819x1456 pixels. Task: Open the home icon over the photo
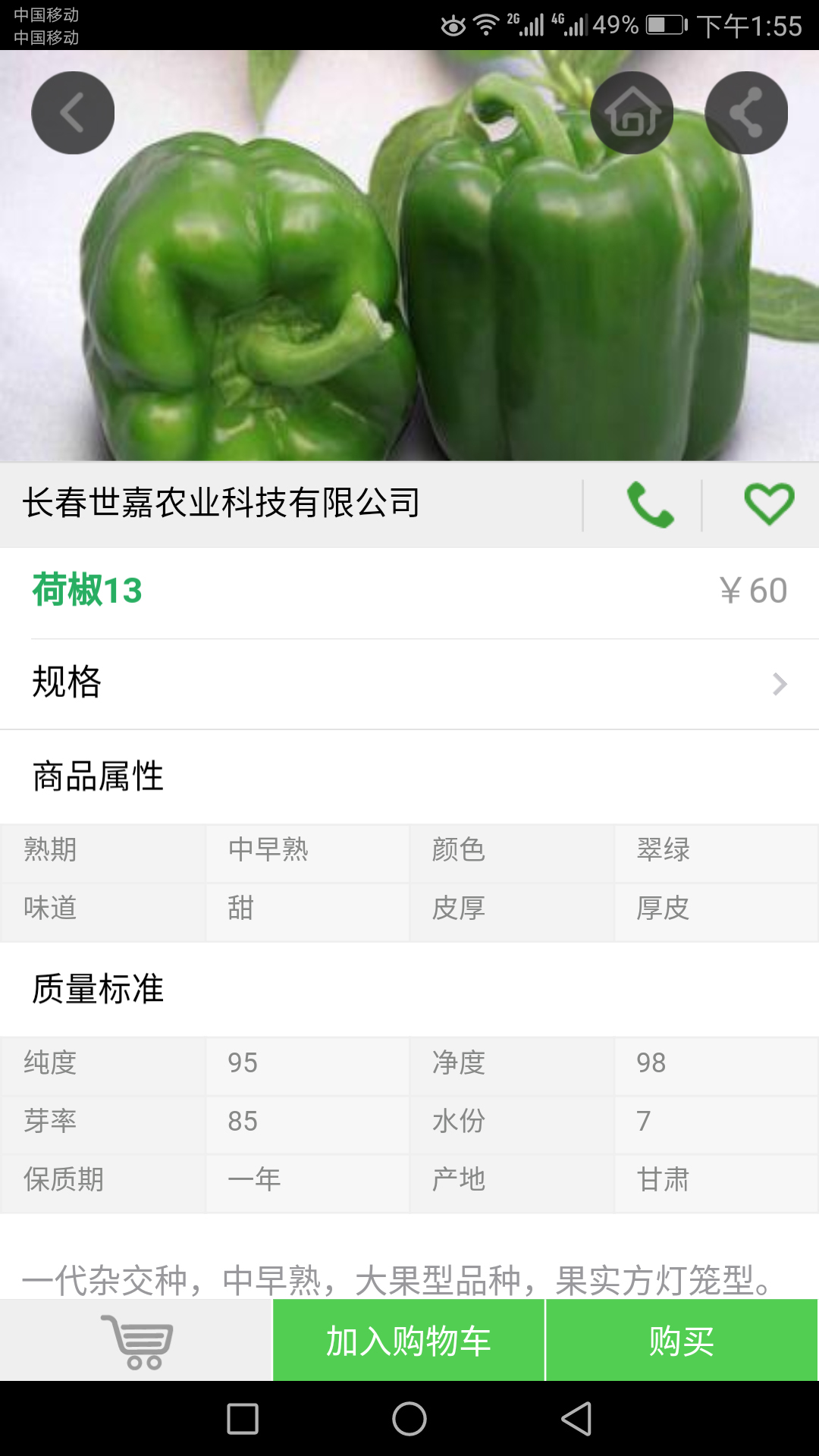[x=632, y=113]
